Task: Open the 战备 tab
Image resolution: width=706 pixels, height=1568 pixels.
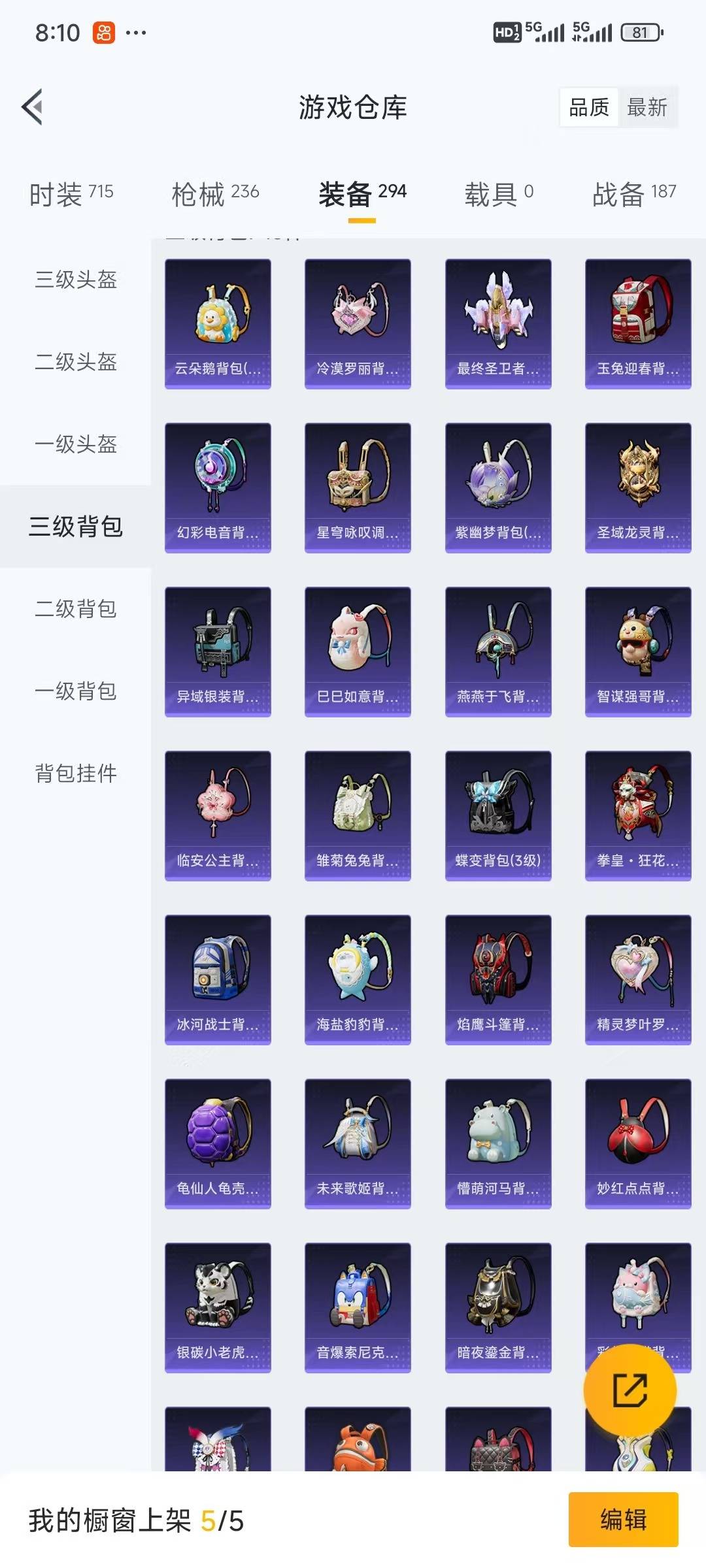Action: click(x=633, y=193)
